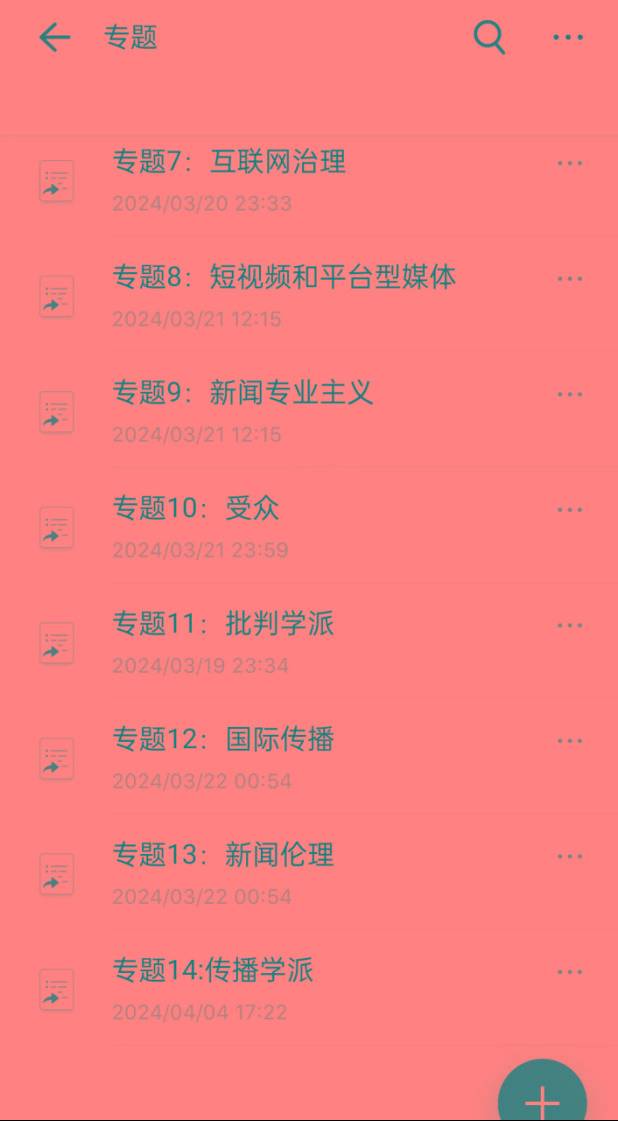Select 专题10：受众 entry
618x1121 pixels.
tap(309, 528)
